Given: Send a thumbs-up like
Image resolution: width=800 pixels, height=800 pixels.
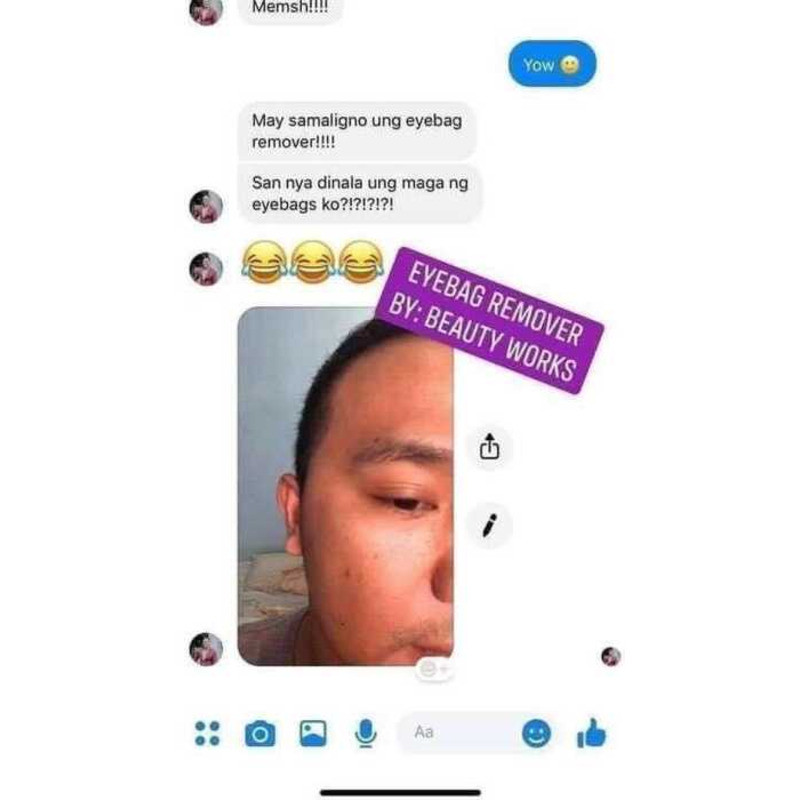Looking at the screenshot, I should pos(591,733).
